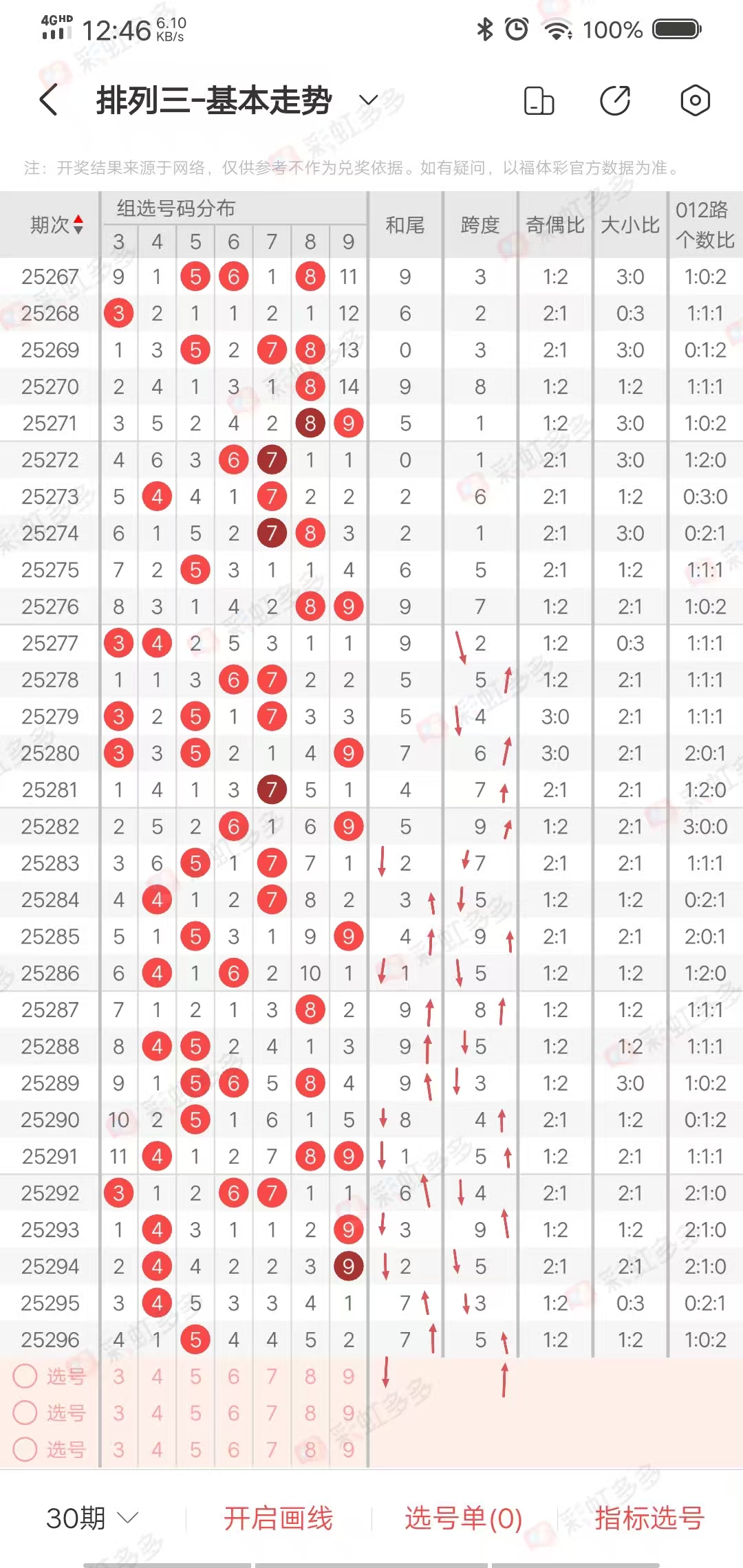The width and height of the screenshot is (743, 1568).
Task: Open the chart settings icon
Action: click(695, 100)
